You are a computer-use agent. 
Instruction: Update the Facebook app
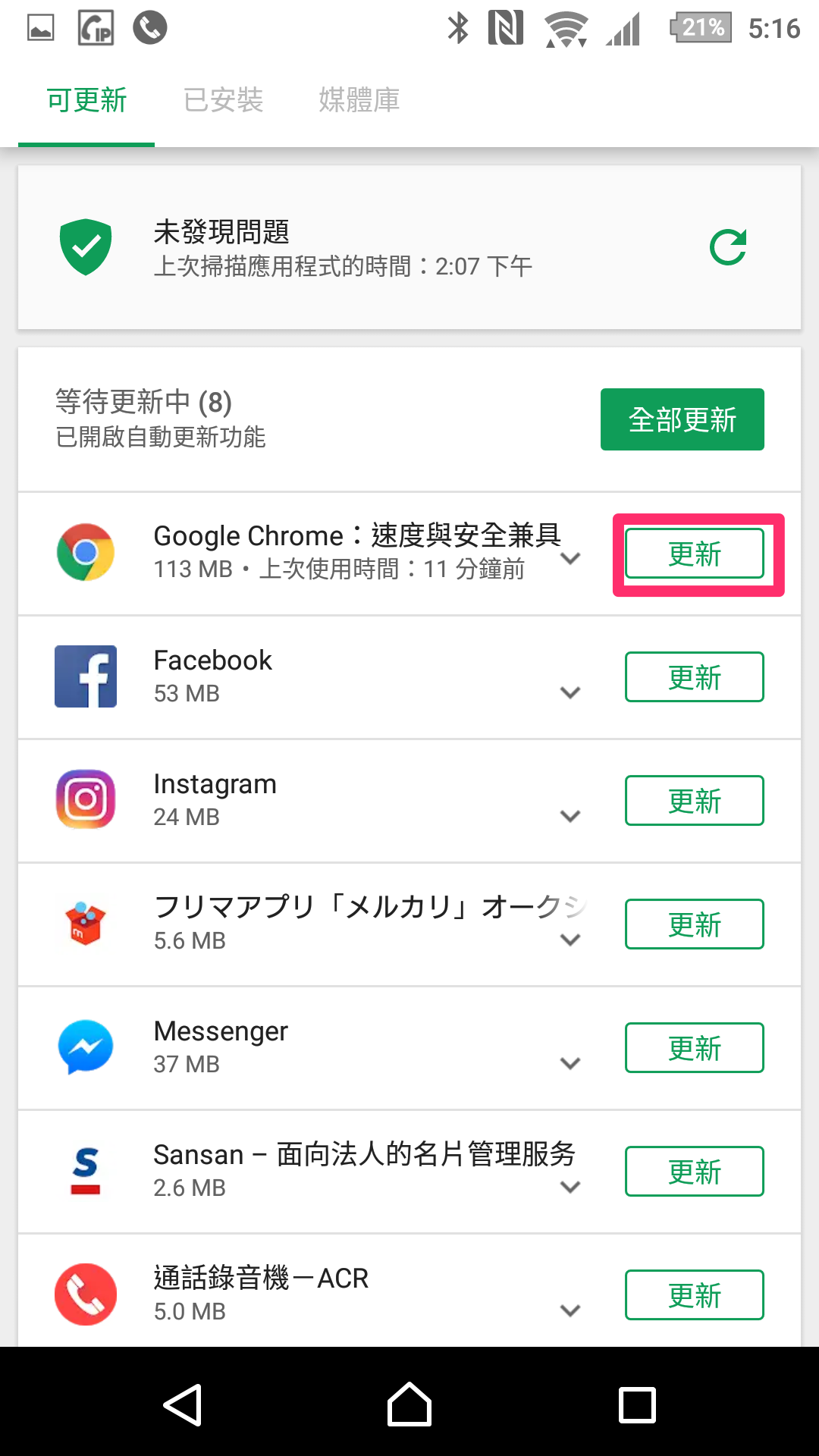(x=694, y=677)
